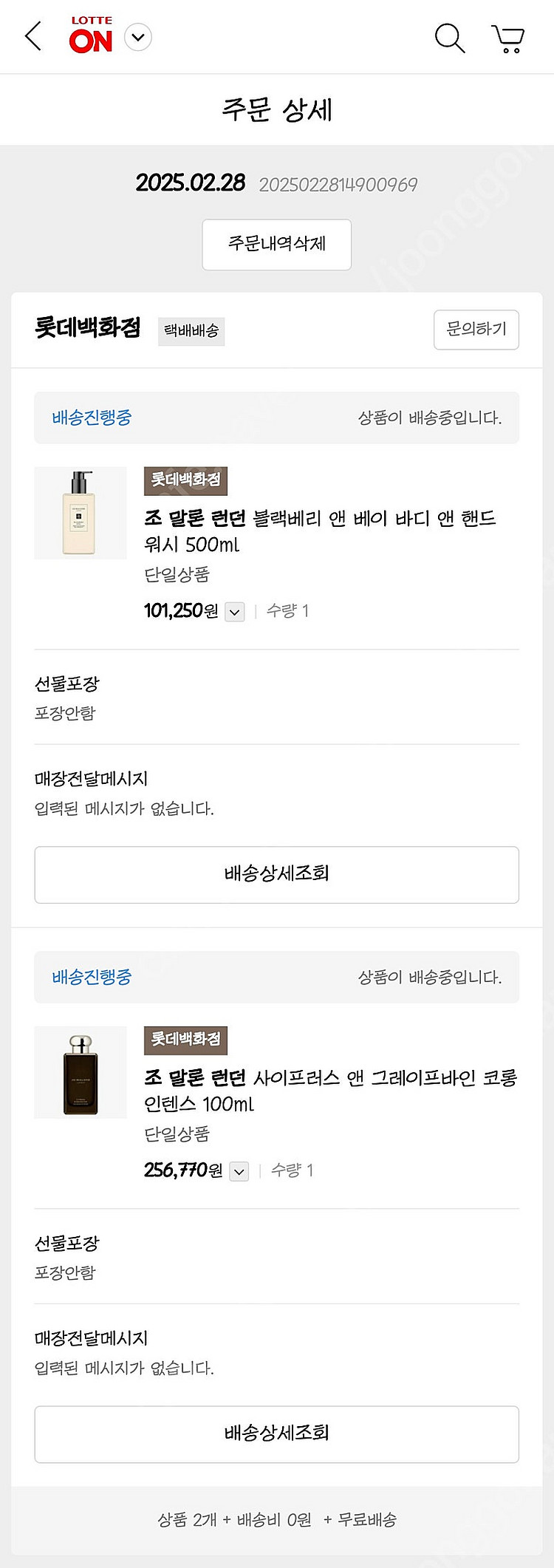Open the cologne product thumbnail image
554x1568 pixels.
[80, 1072]
